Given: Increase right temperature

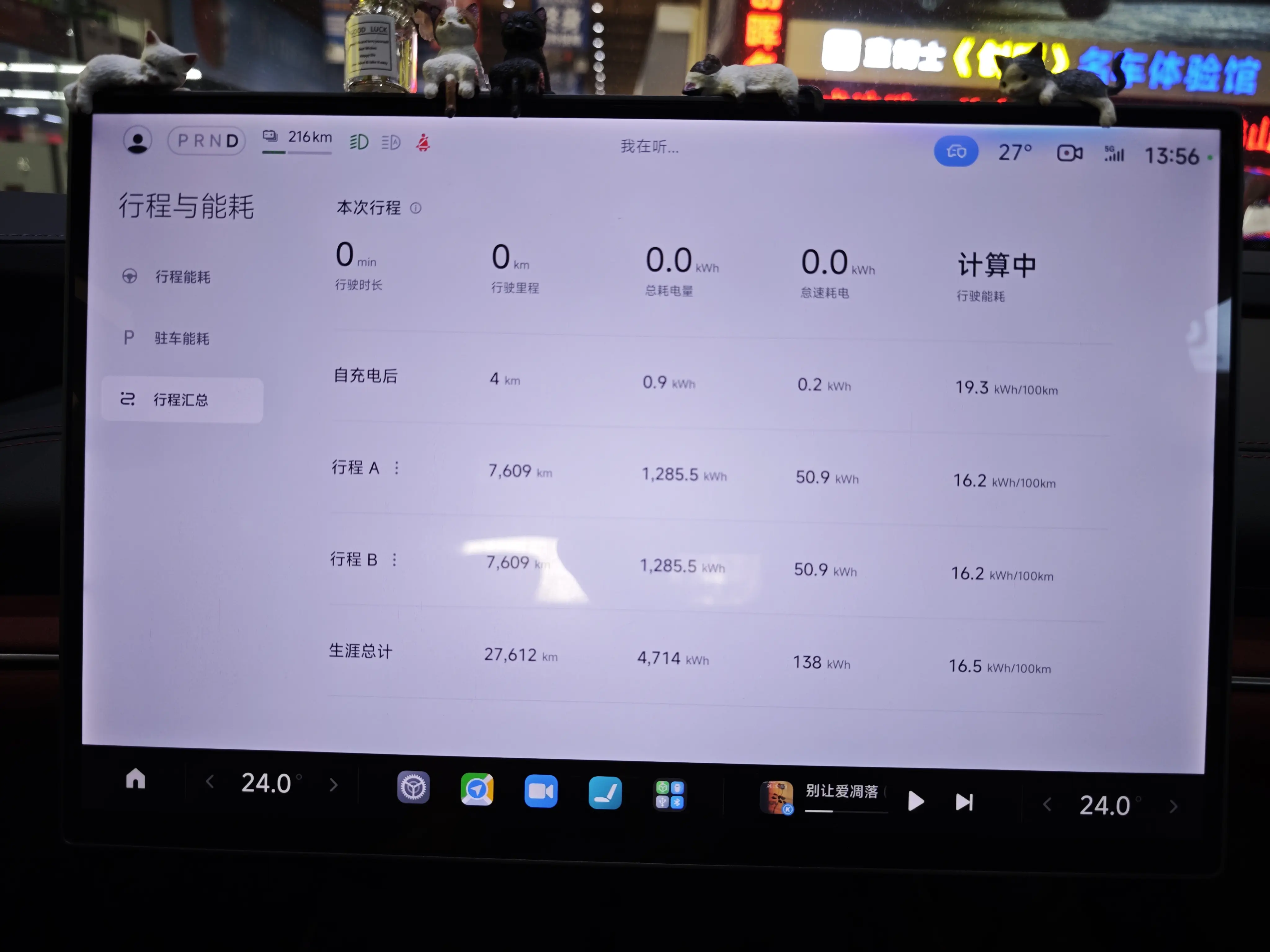Looking at the screenshot, I should coord(1174,807).
